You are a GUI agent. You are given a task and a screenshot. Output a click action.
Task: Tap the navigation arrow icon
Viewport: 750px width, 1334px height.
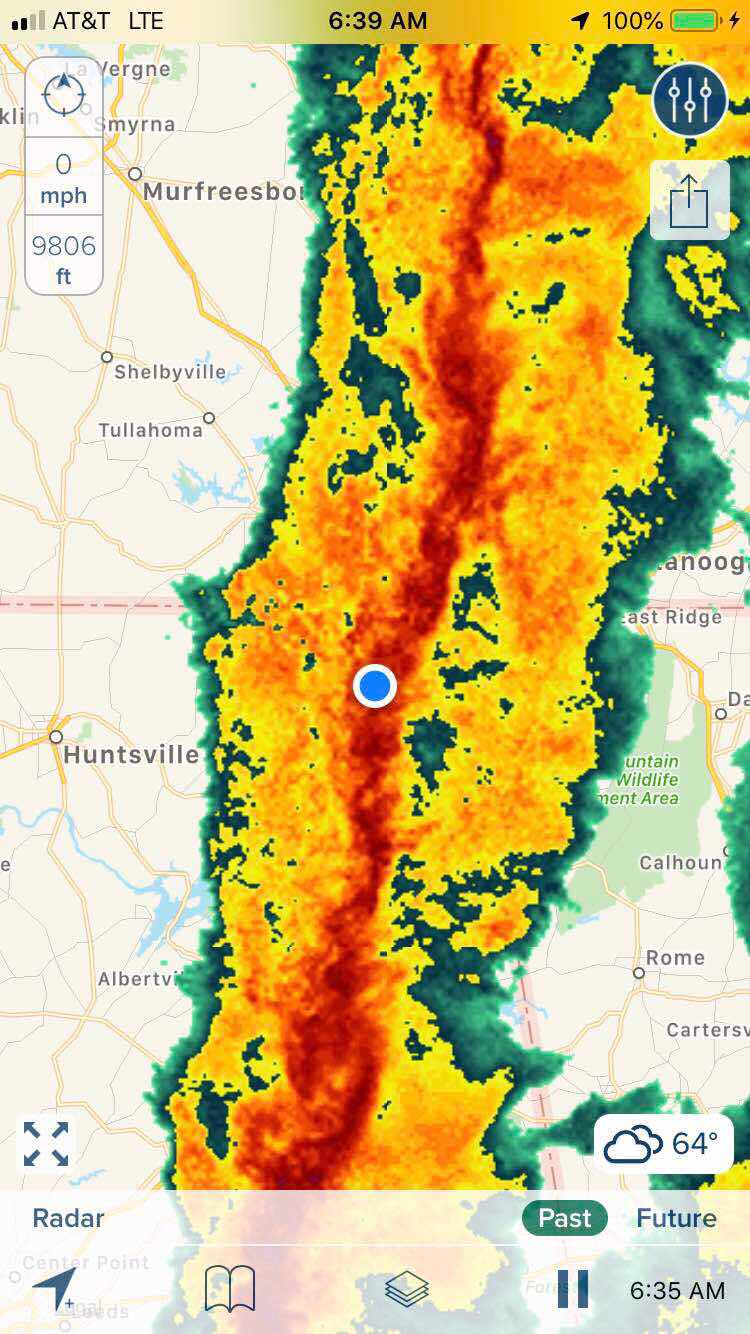[x=54, y=1290]
